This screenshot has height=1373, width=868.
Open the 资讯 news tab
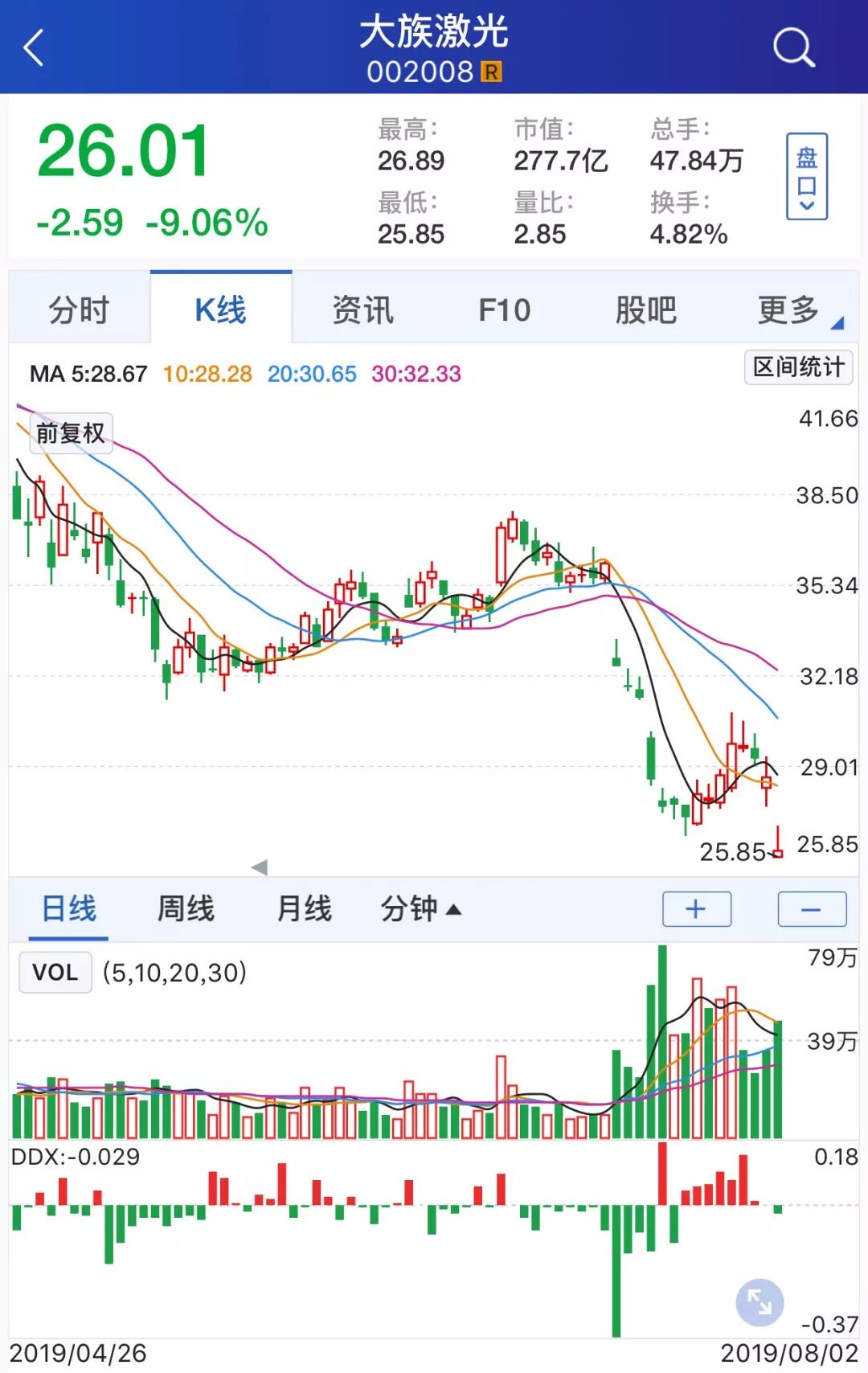[x=362, y=309]
